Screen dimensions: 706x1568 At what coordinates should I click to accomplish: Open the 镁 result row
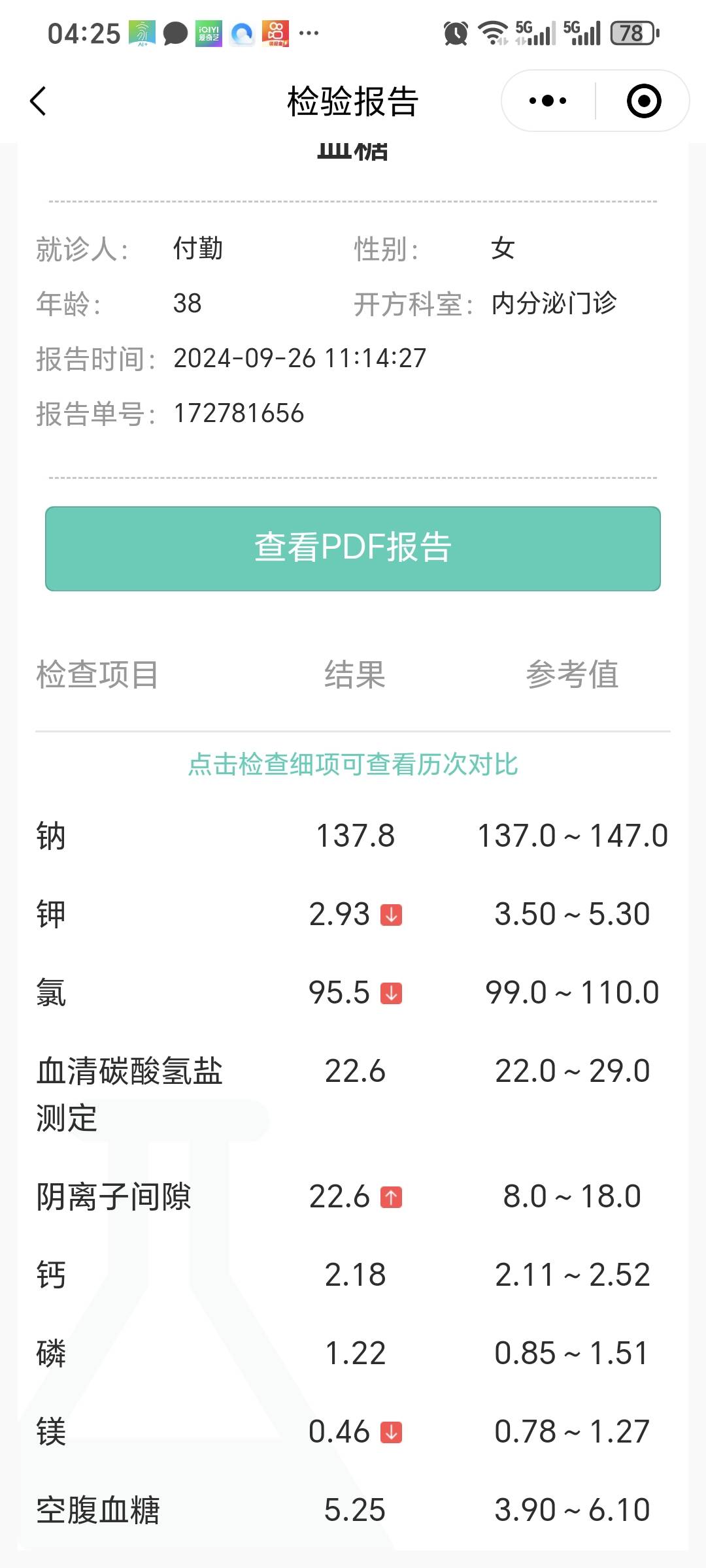[x=353, y=1431]
